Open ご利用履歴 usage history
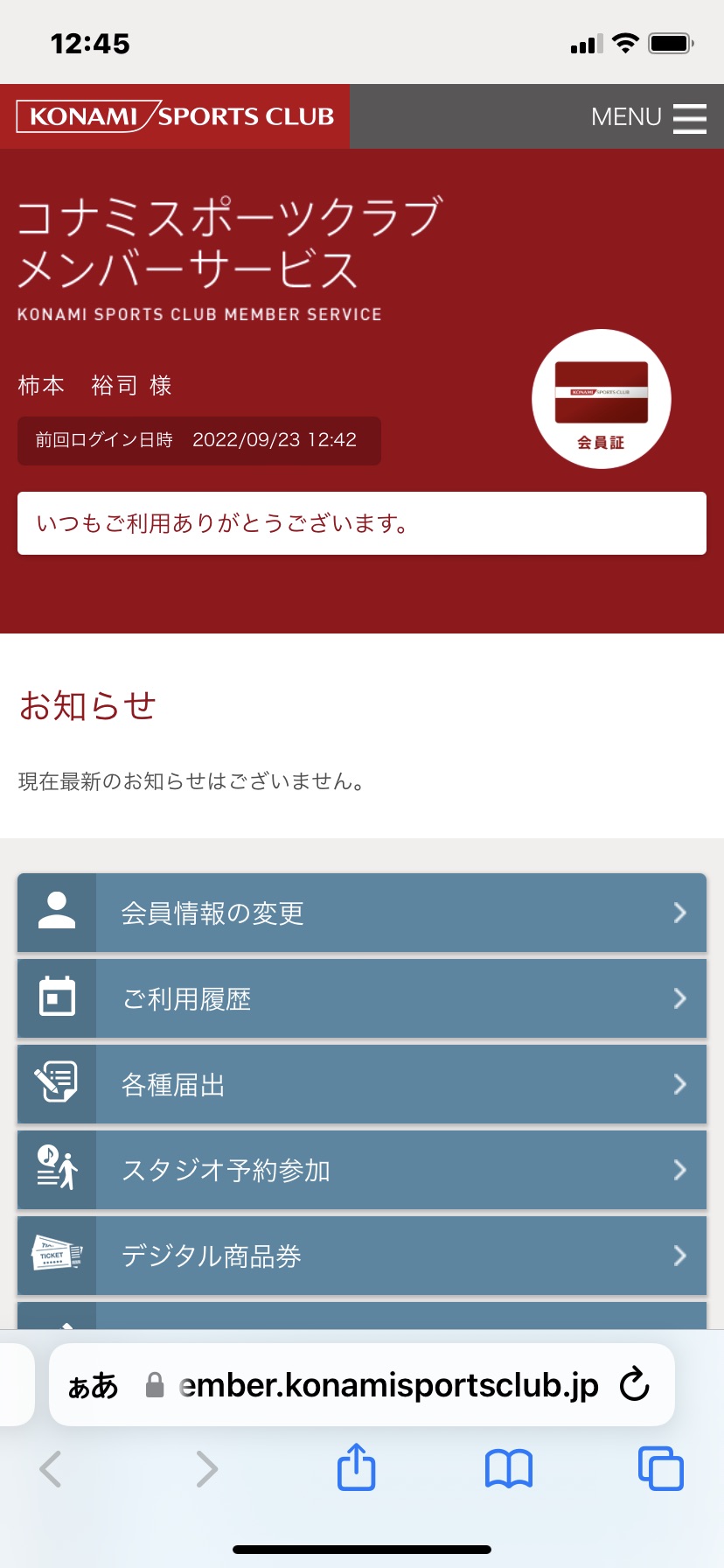Image resolution: width=724 pixels, height=1568 pixels. point(362,998)
